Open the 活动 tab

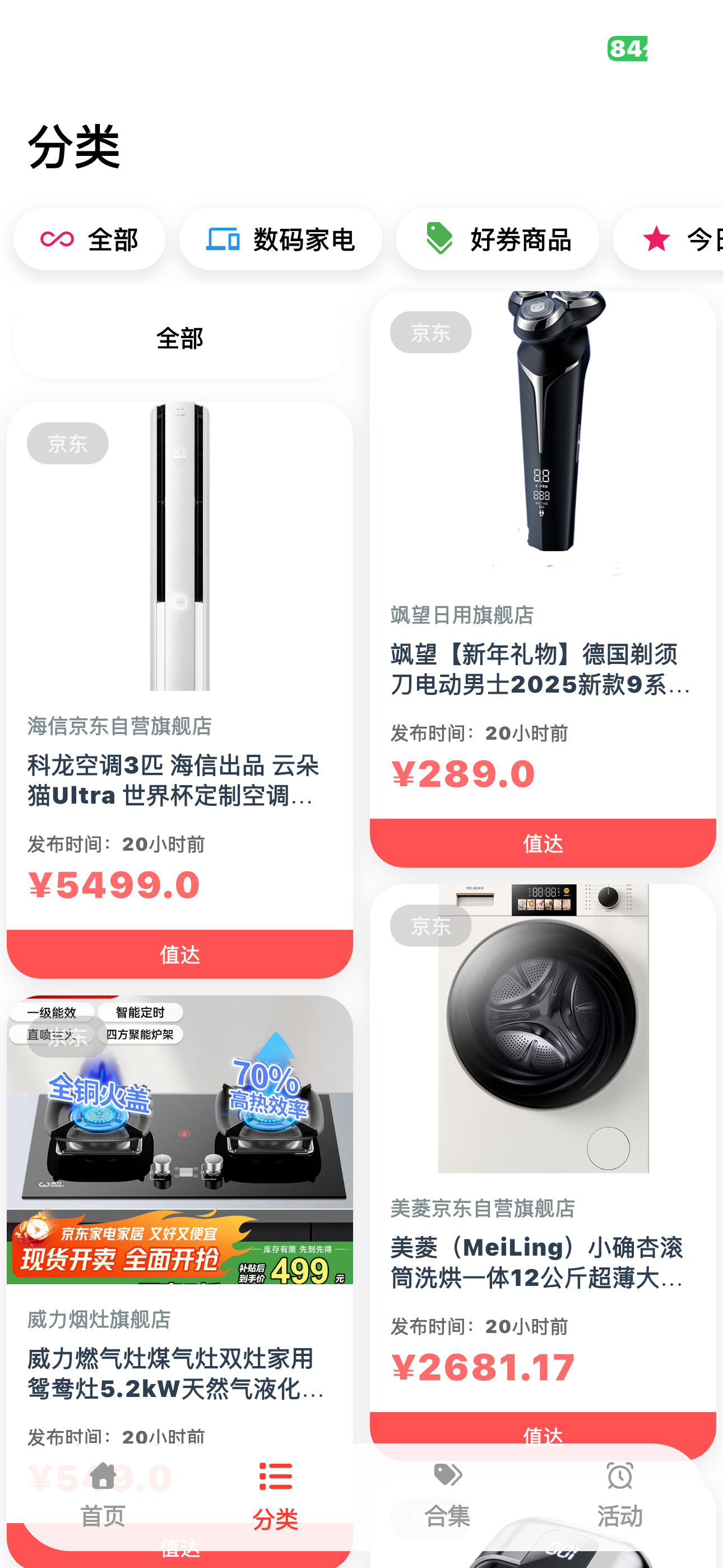click(619, 1501)
